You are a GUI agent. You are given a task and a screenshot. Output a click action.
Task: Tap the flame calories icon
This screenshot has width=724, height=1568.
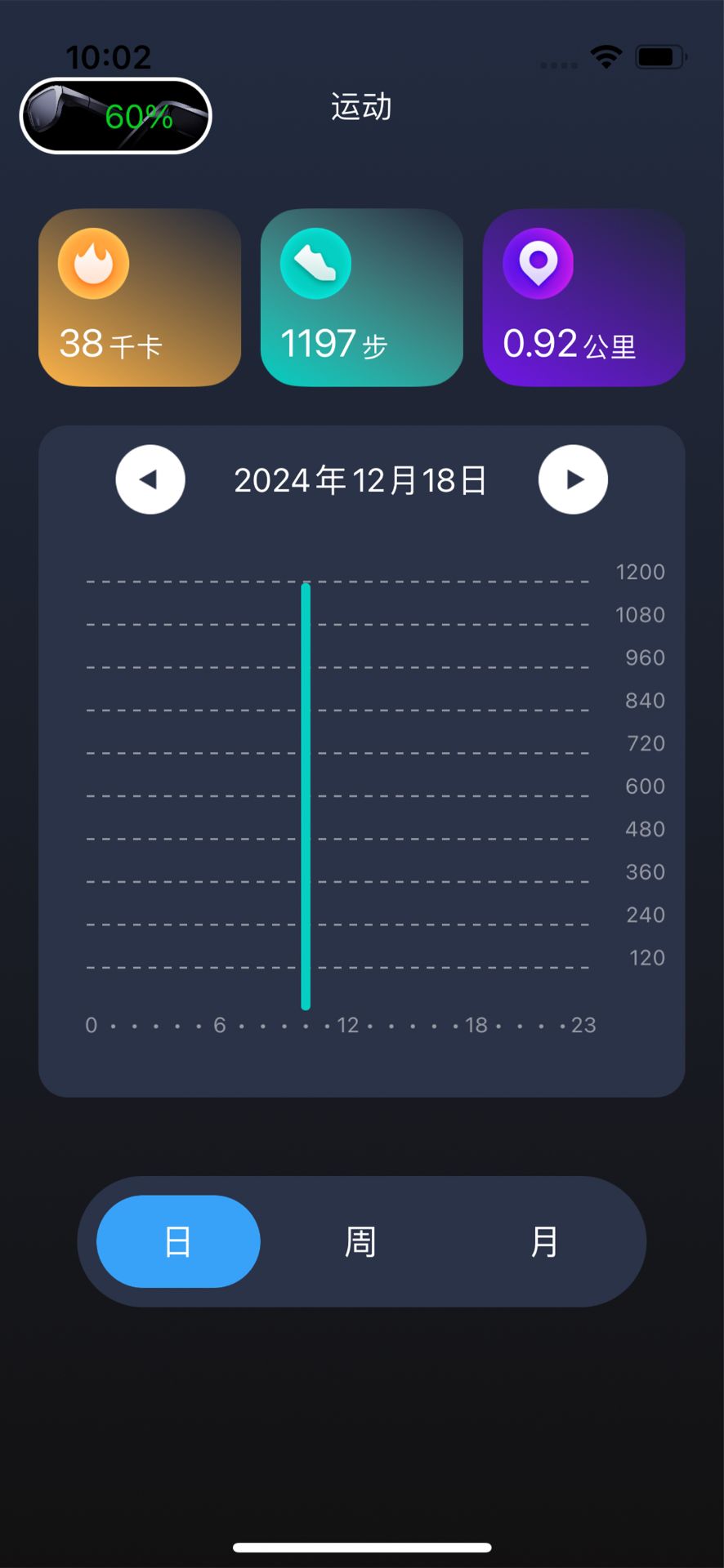(x=93, y=263)
